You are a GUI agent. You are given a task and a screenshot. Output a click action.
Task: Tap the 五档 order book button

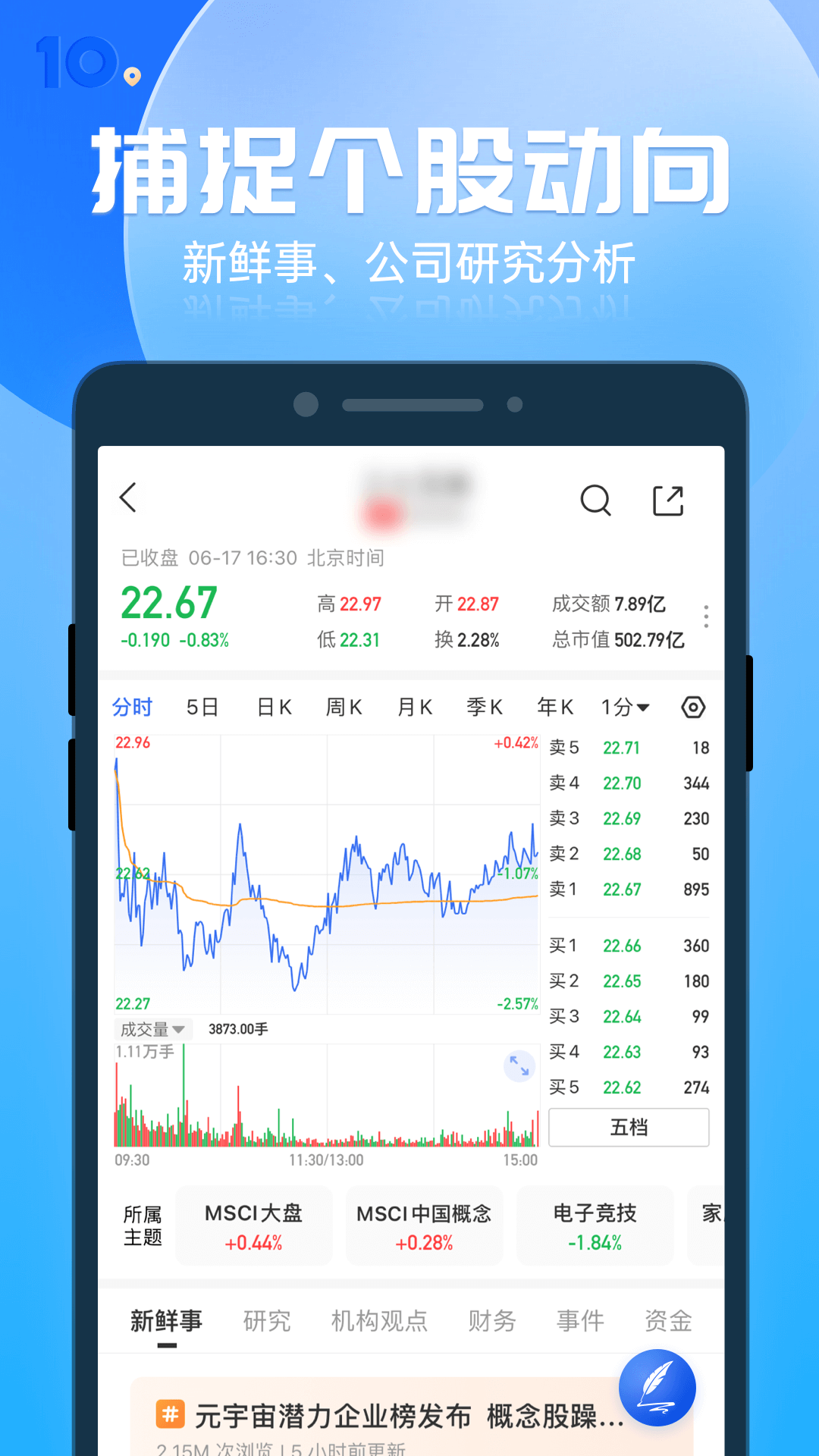coord(628,1128)
